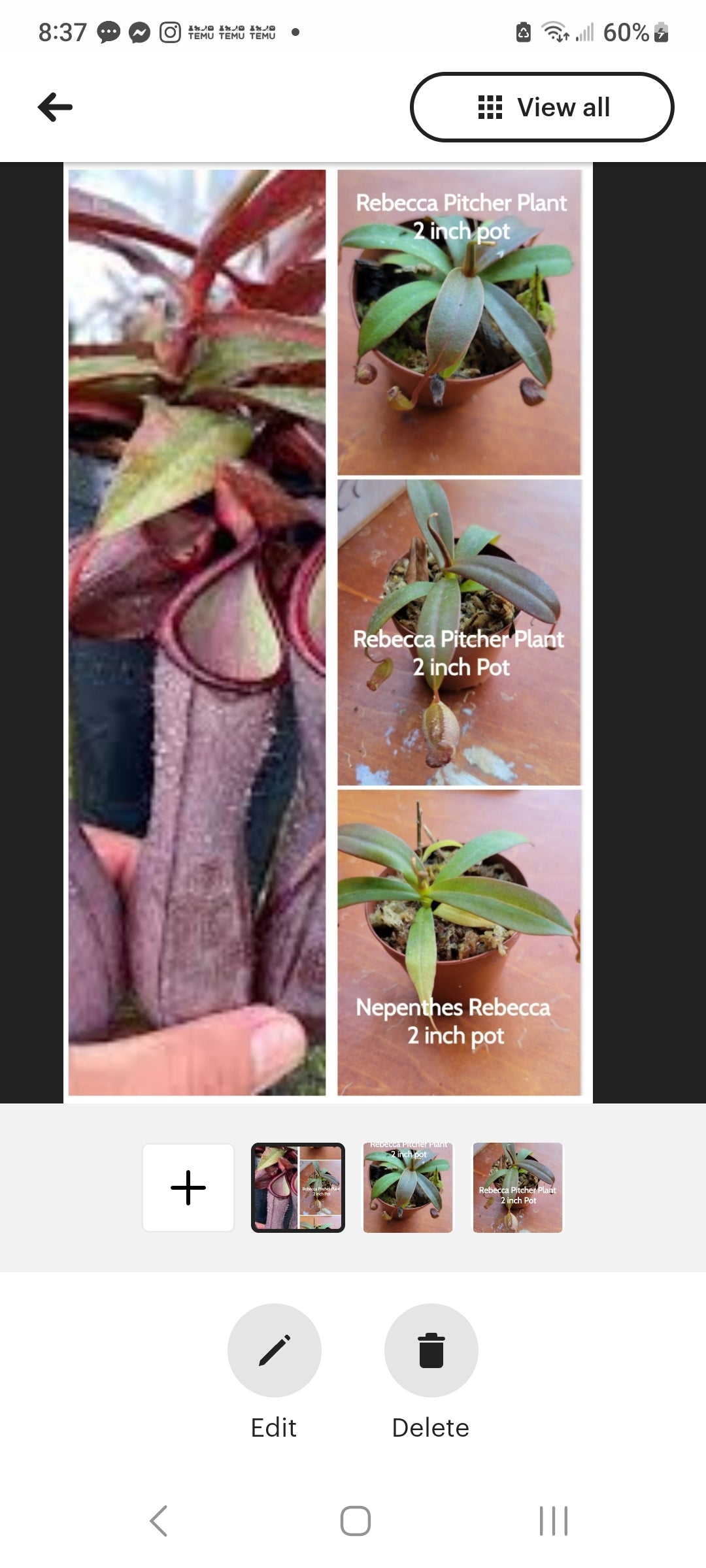Viewport: 706px width, 1568px height.
Task: Edit the current photo
Action: (x=274, y=1350)
